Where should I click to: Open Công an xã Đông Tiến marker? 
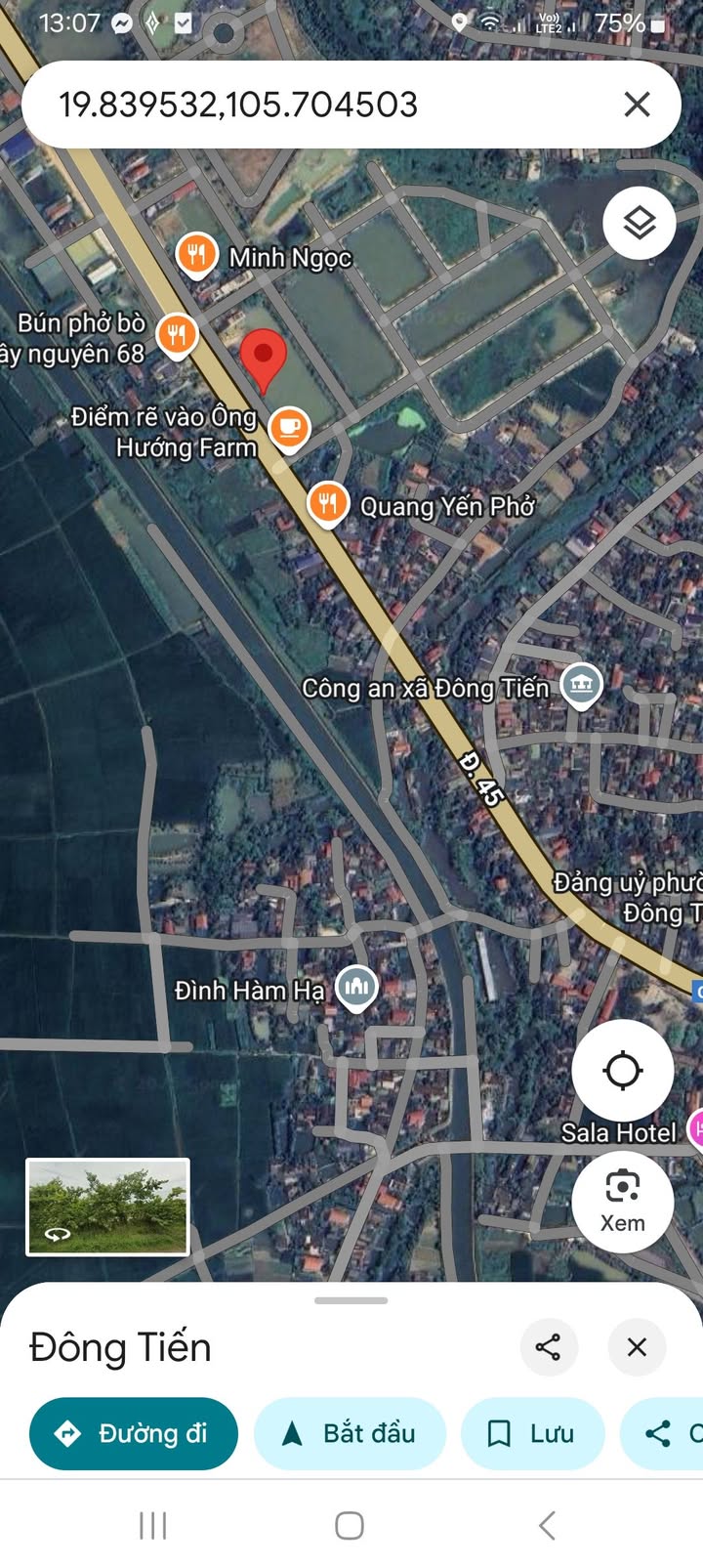pos(581,686)
